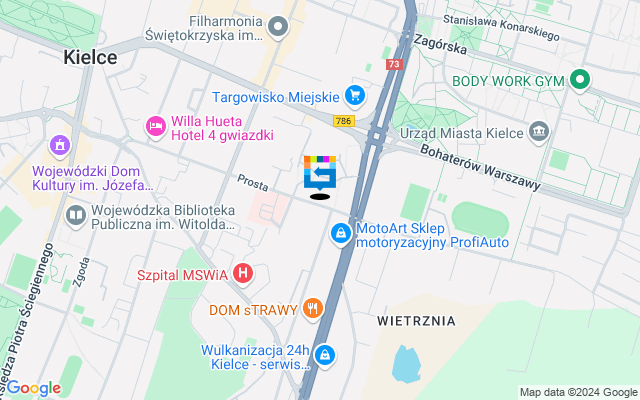Tap the Szpital MSWiA hospital pin
This screenshot has width=640, height=400.
(x=242, y=272)
